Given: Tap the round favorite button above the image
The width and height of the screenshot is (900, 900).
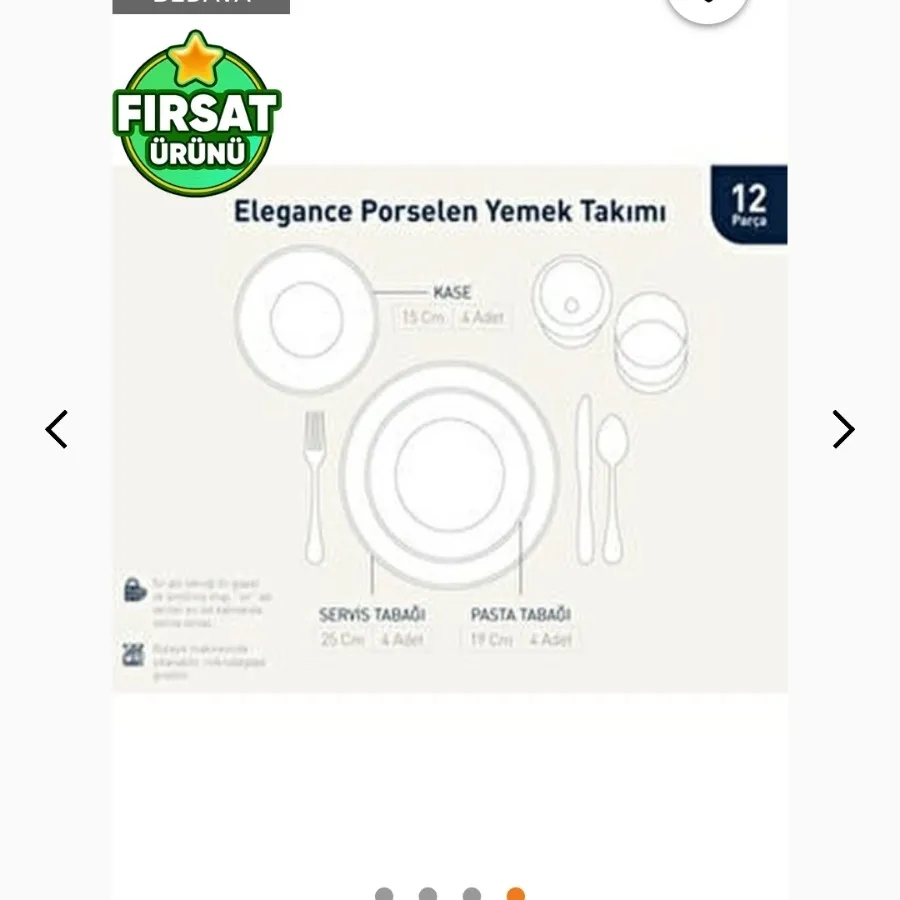Looking at the screenshot, I should pyautogui.click(x=707, y=6).
